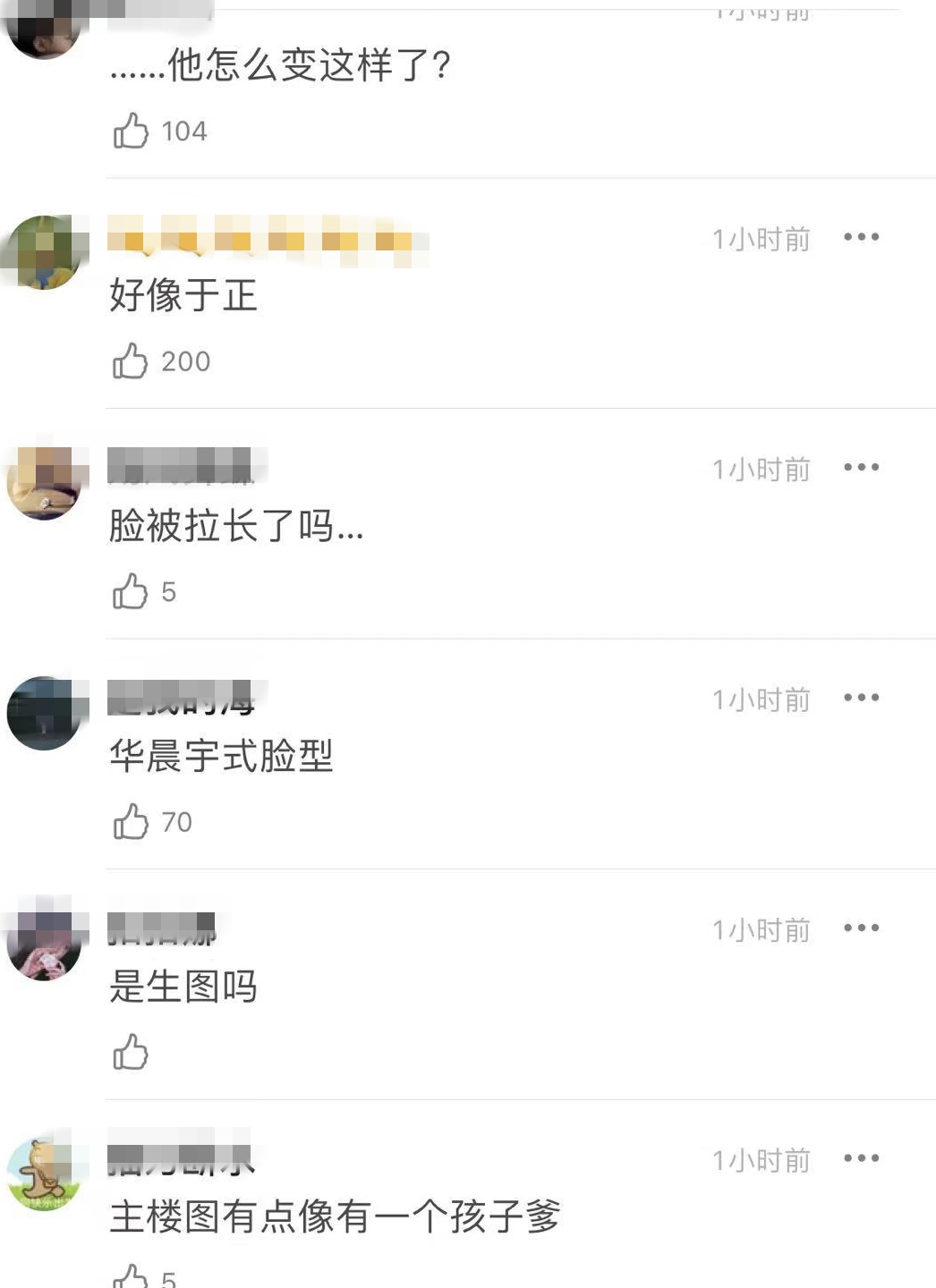Like the comment "好像于正"
This screenshot has width=936, height=1288.
click(132, 360)
